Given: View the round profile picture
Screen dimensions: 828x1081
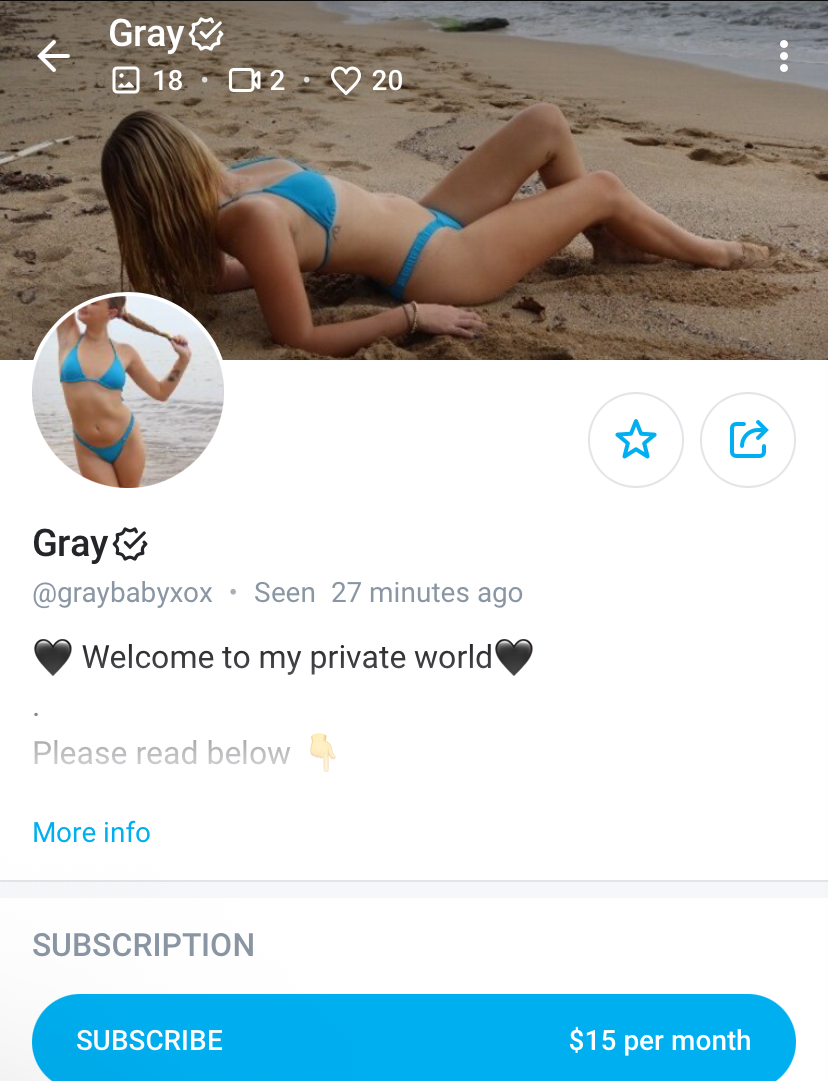Looking at the screenshot, I should coord(128,391).
